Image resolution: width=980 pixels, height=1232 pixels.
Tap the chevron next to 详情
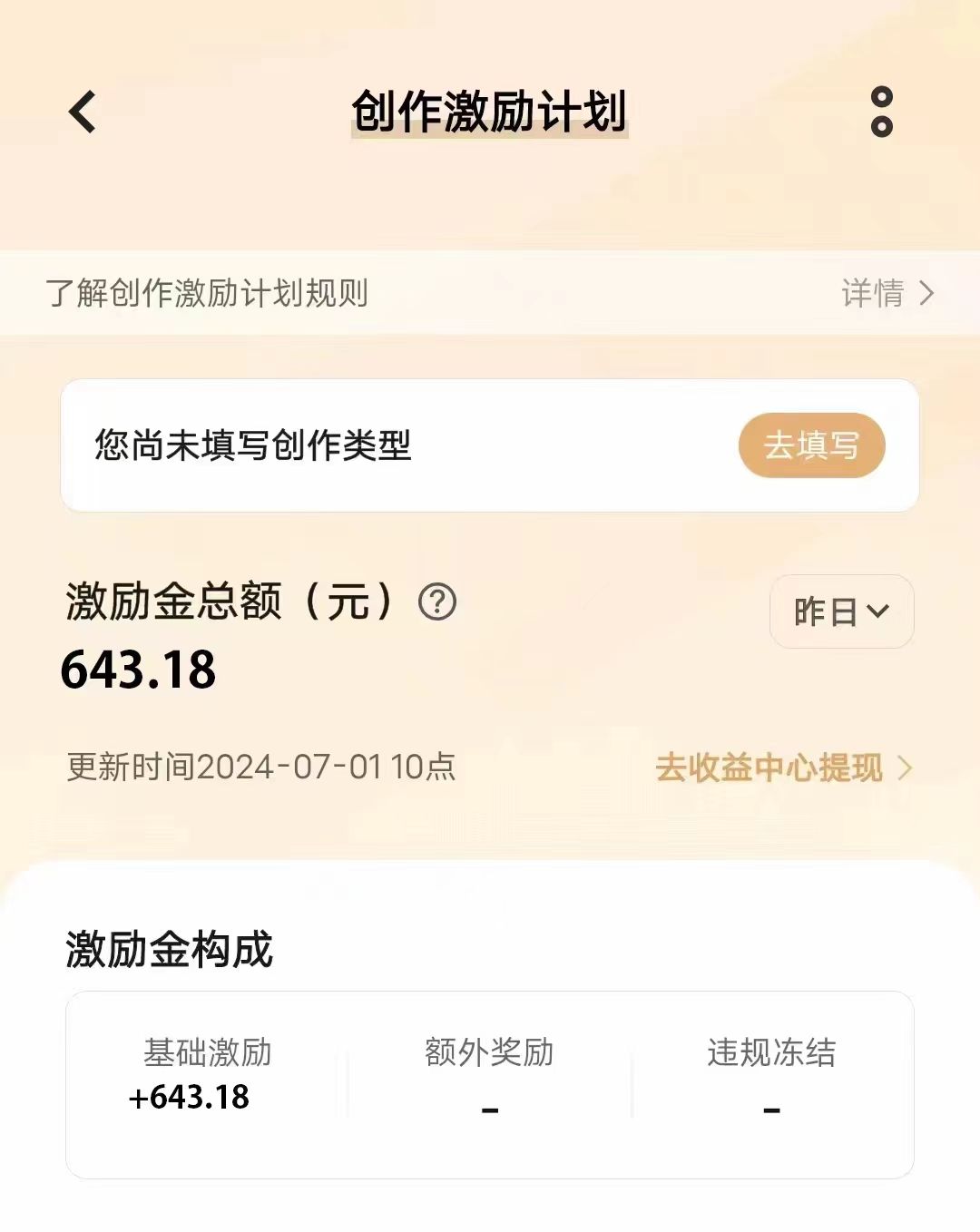click(927, 293)
